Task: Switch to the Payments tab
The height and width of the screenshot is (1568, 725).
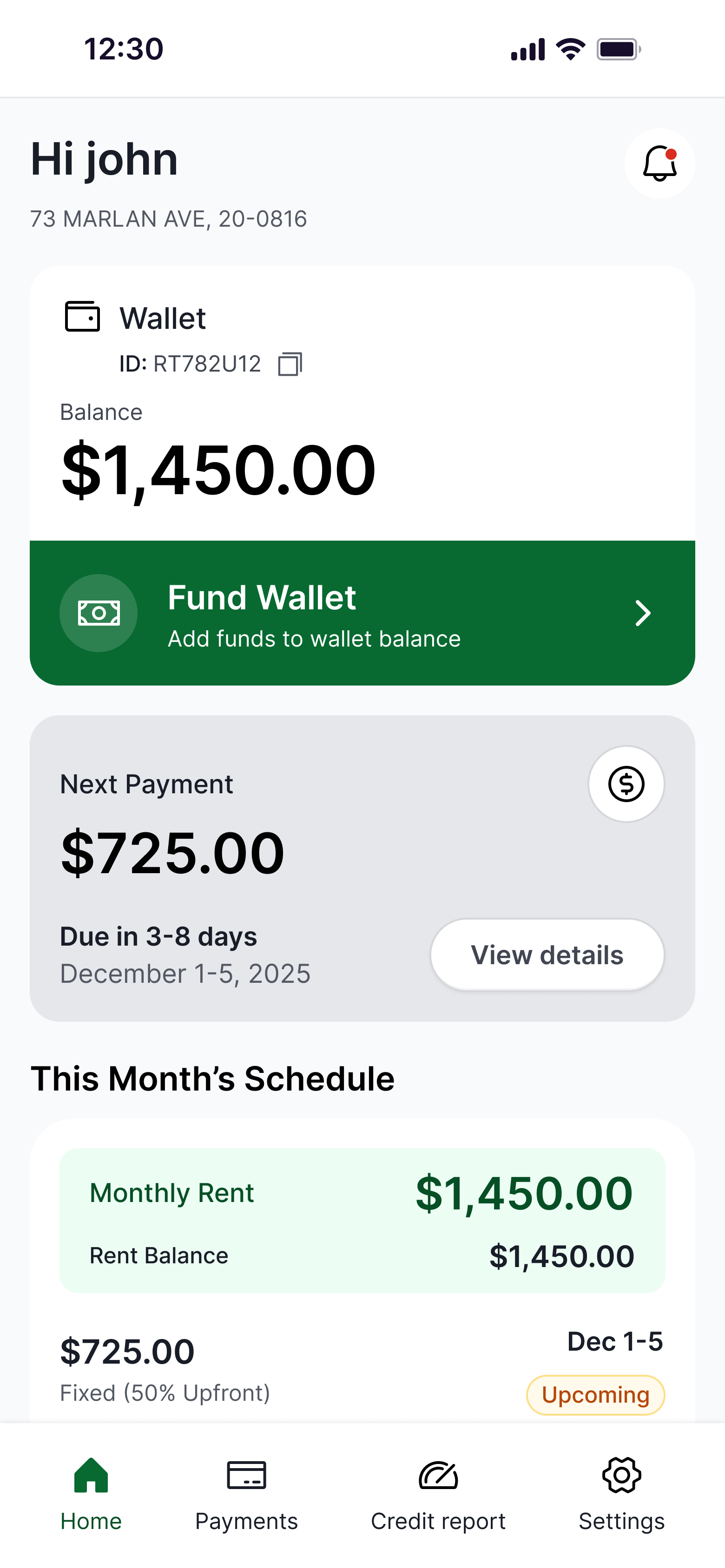Action: [246, 1497]
